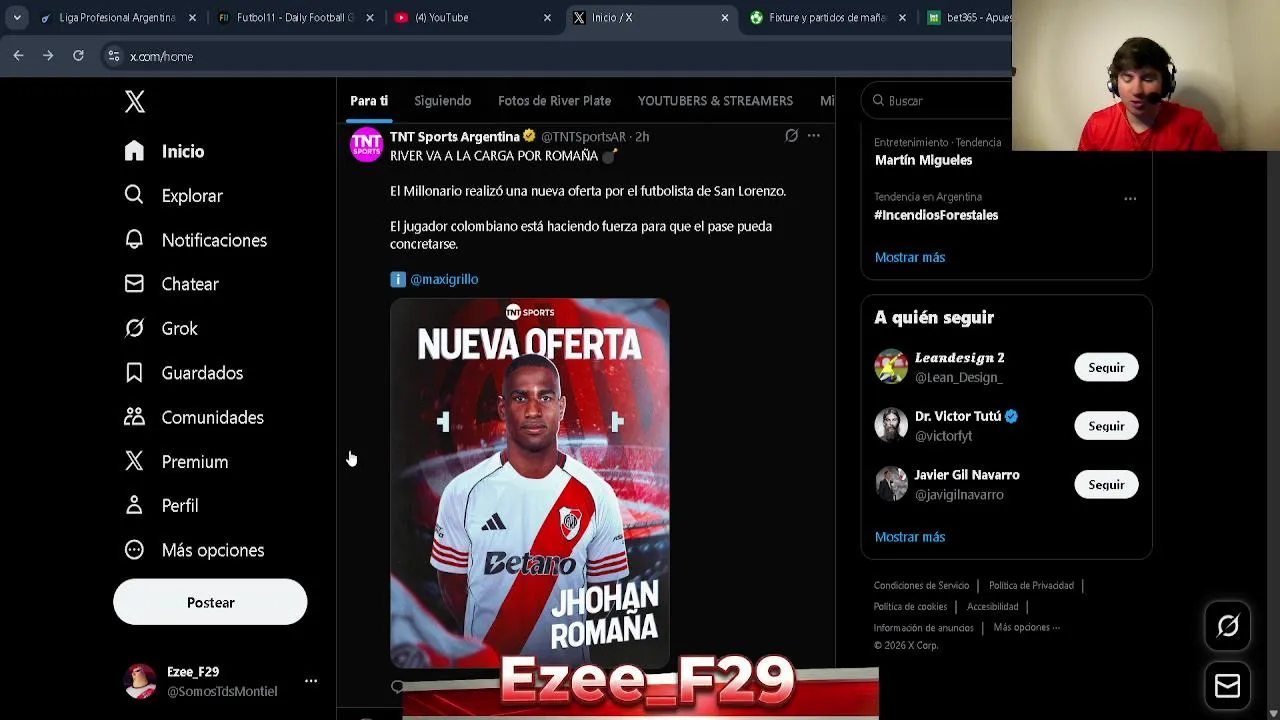Expand Más opciones in the sidebar
The image size is (1280, 720).
click(212, 550)
